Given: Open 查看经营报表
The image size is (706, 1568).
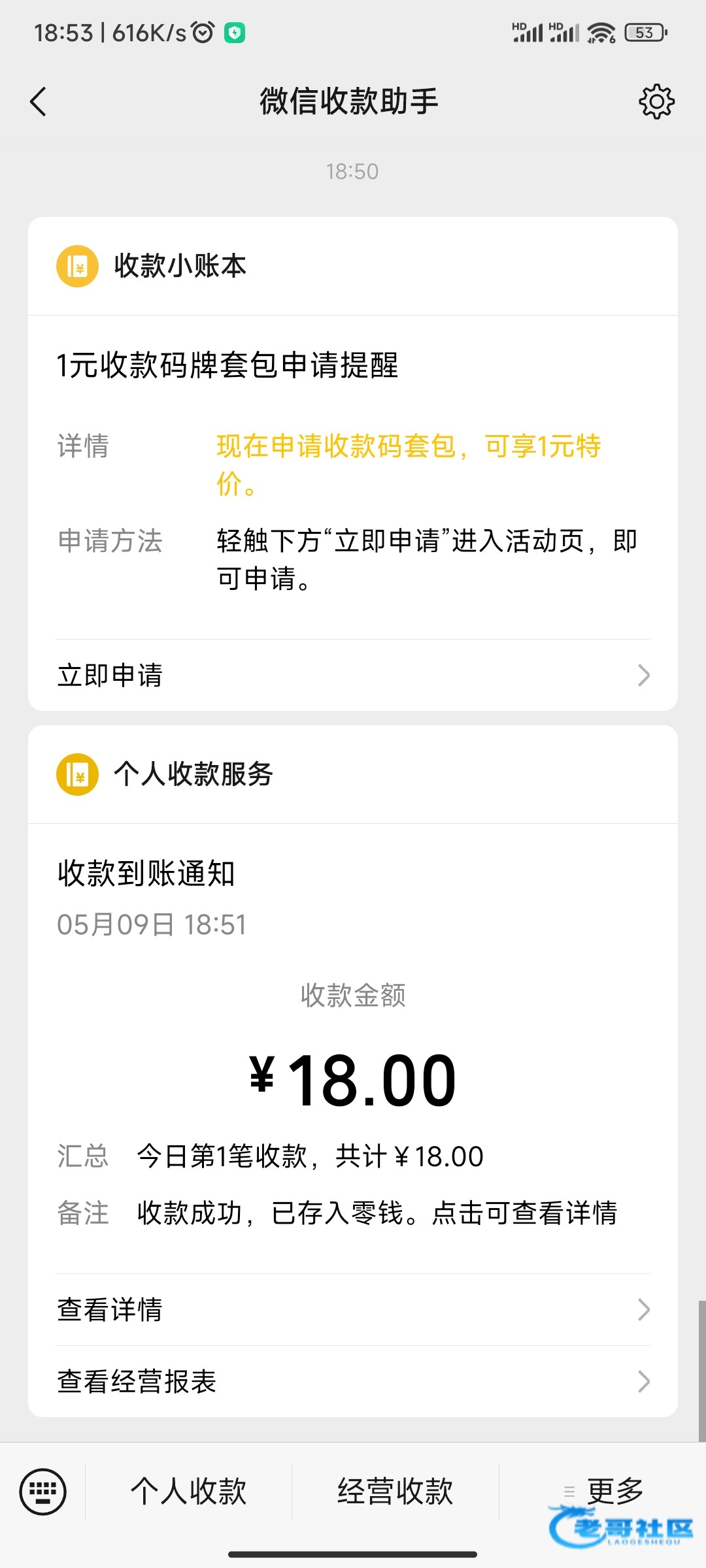Looking at the screenshot, I should pos(353,1382).
